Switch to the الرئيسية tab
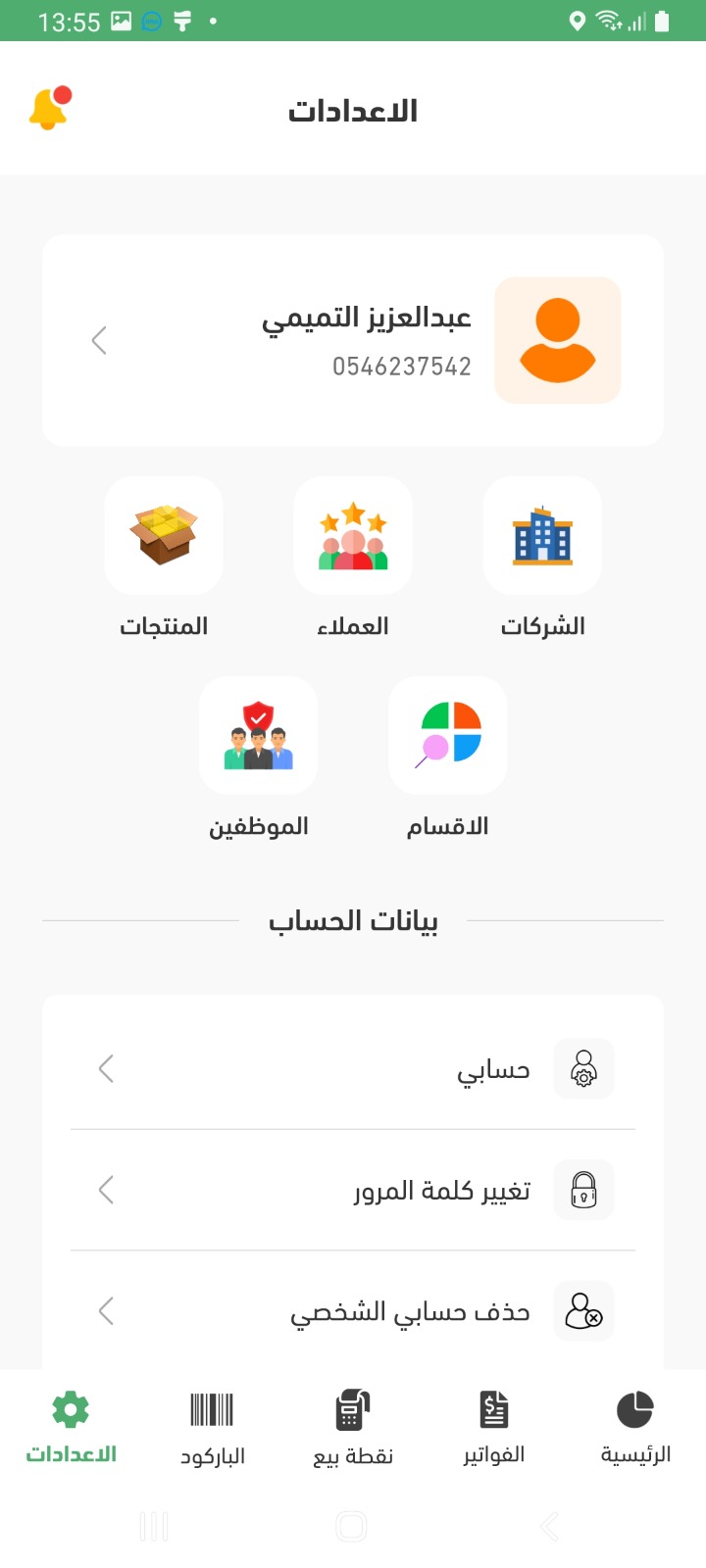This screenshot has height=1568, width=706. pos(635,1427)
